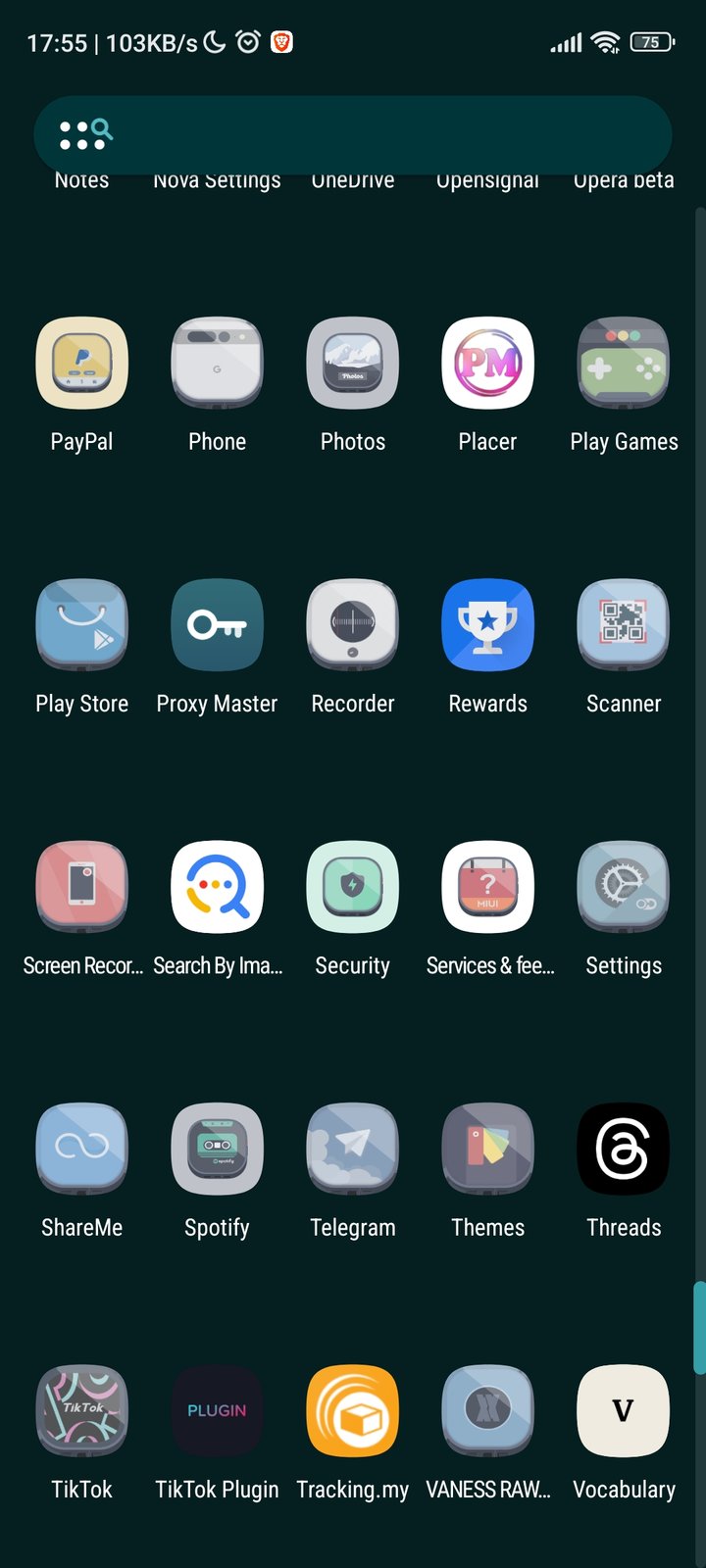Open the Vocabulary app
The height and width of the screenshot is (1568, 706).
click(624, 1410)
